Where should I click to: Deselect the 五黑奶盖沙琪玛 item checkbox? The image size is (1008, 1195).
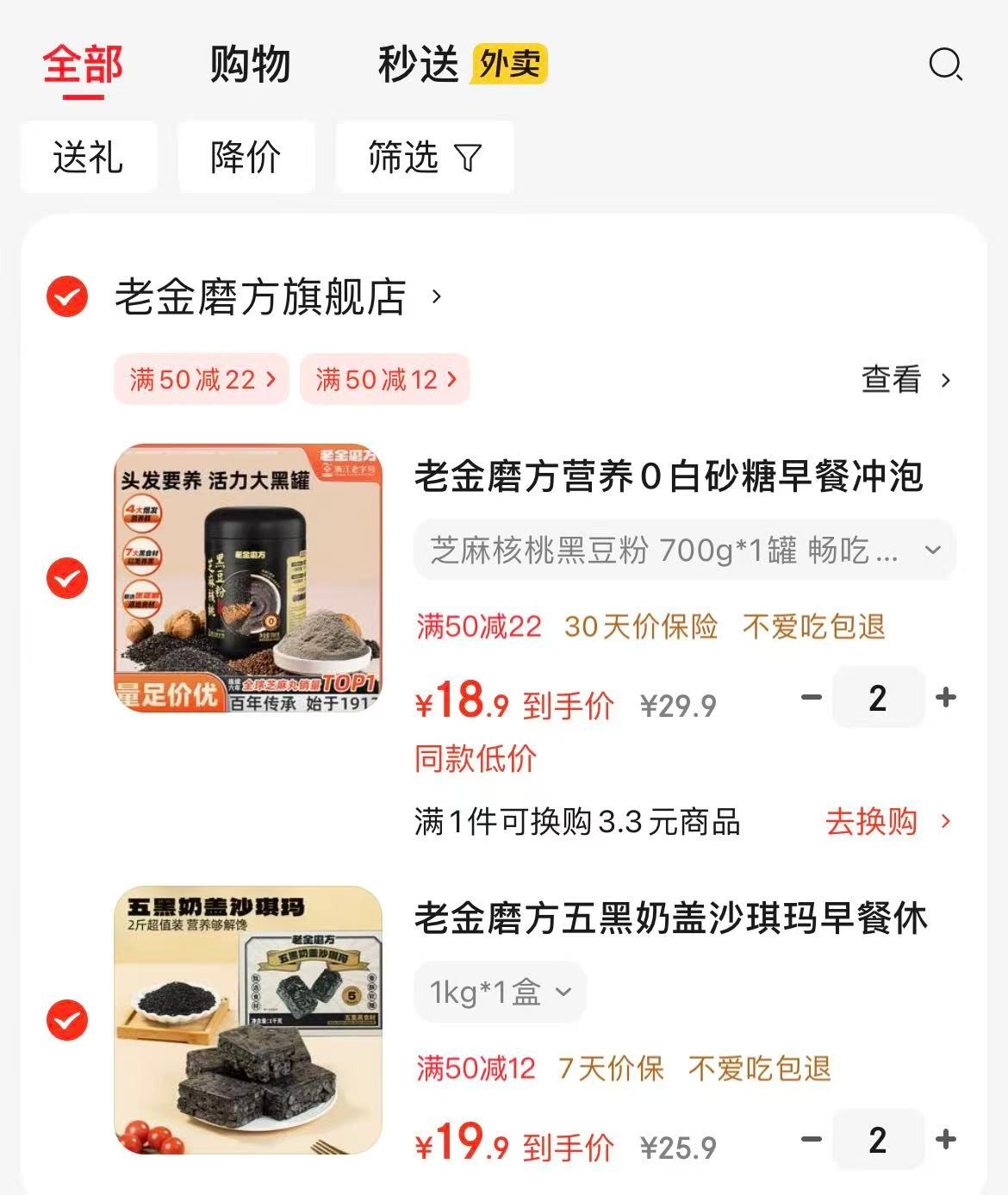point(67,1021)
